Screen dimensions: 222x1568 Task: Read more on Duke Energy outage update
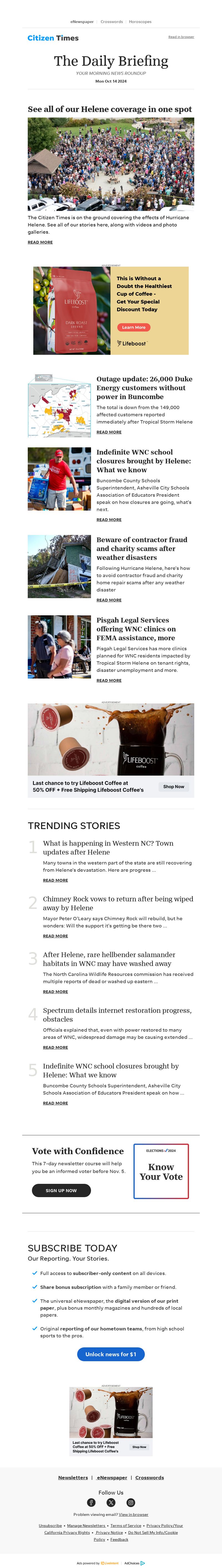point(109,432)
